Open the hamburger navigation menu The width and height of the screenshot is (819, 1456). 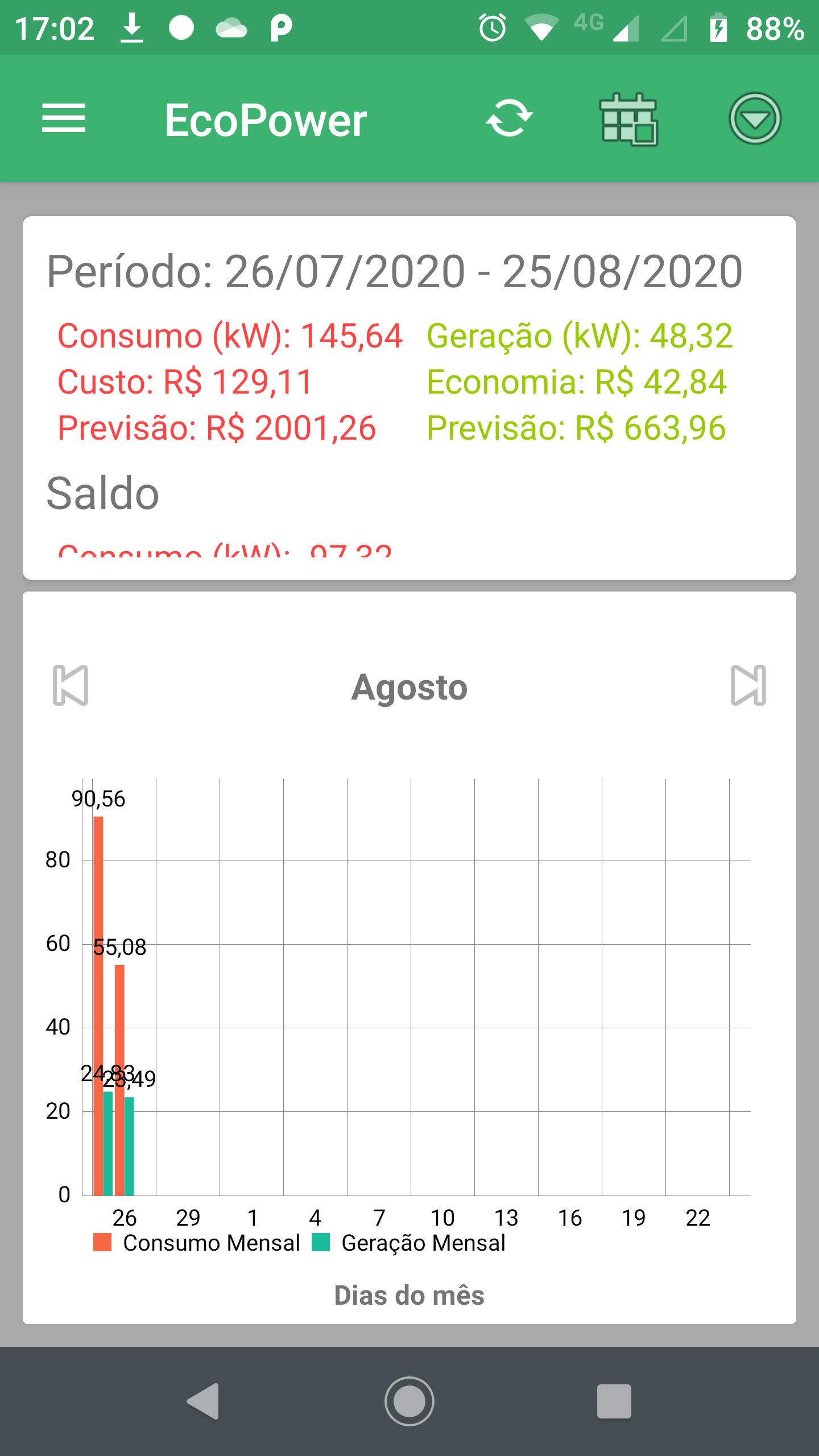point(64,118)
